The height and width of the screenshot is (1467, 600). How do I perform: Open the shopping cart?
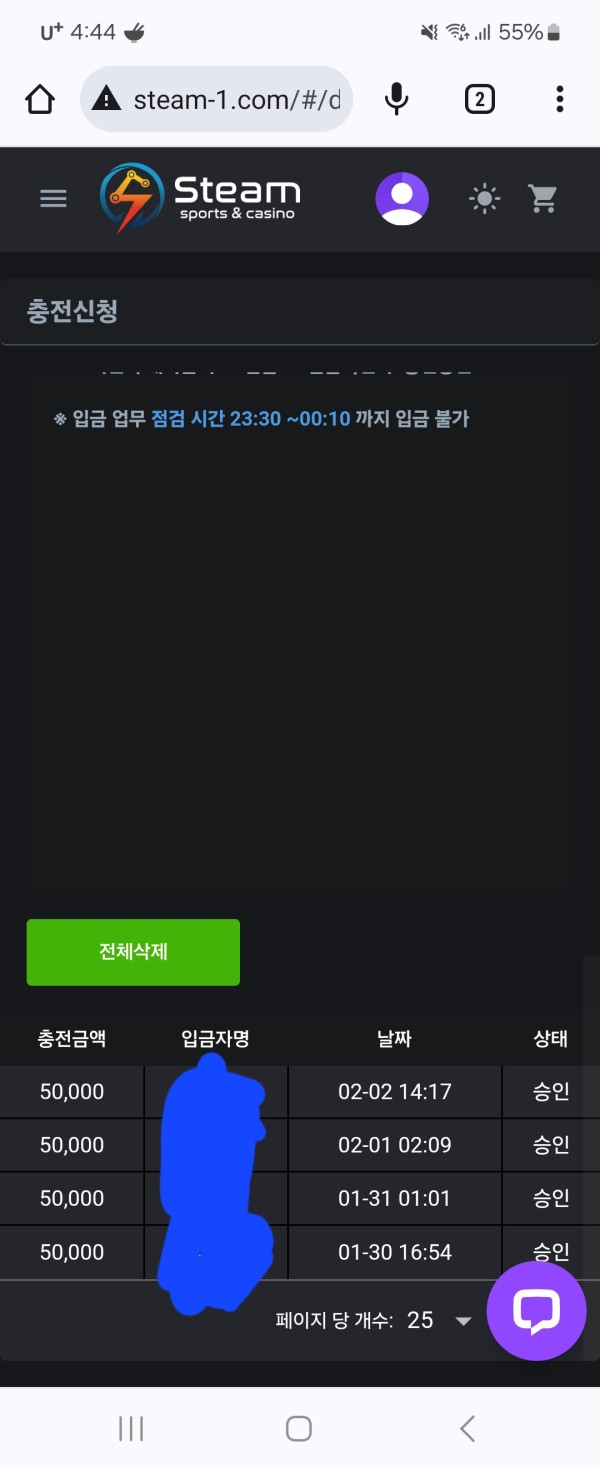point(543,199)
